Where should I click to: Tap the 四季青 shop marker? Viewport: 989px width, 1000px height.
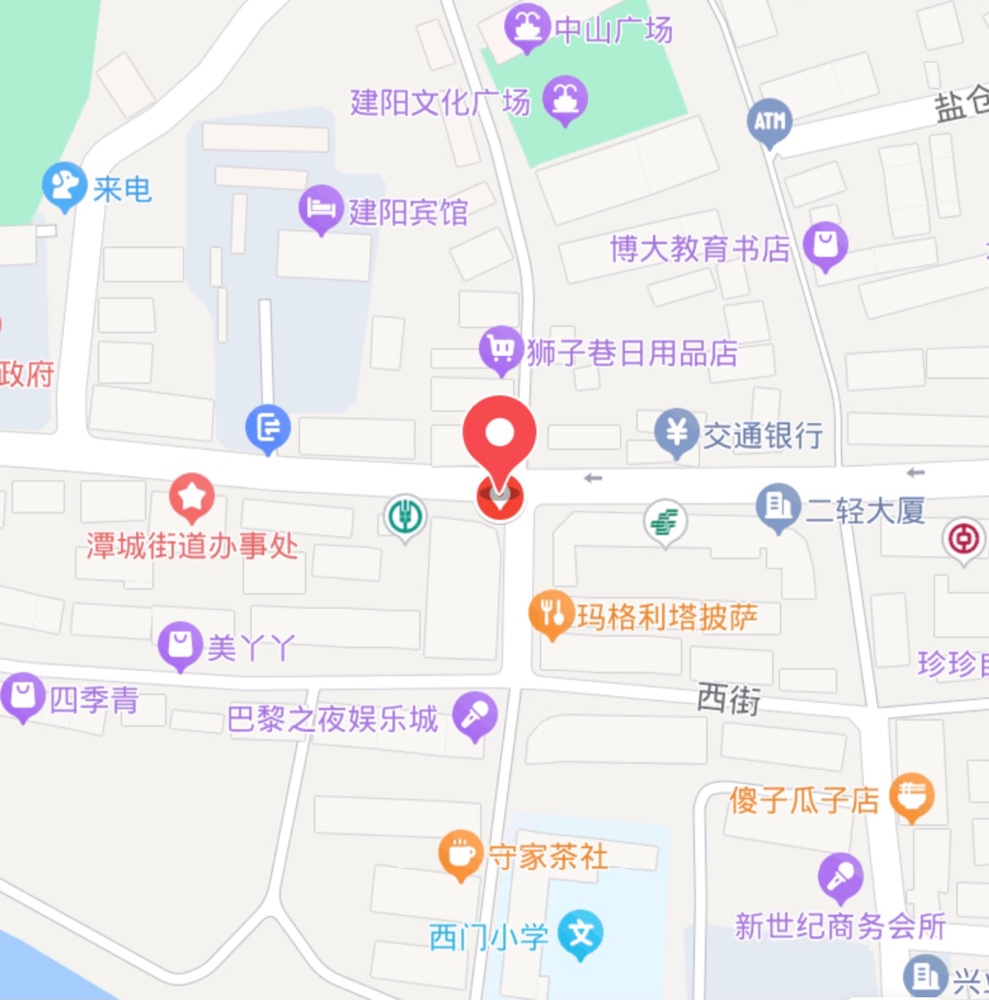(22, 698)
